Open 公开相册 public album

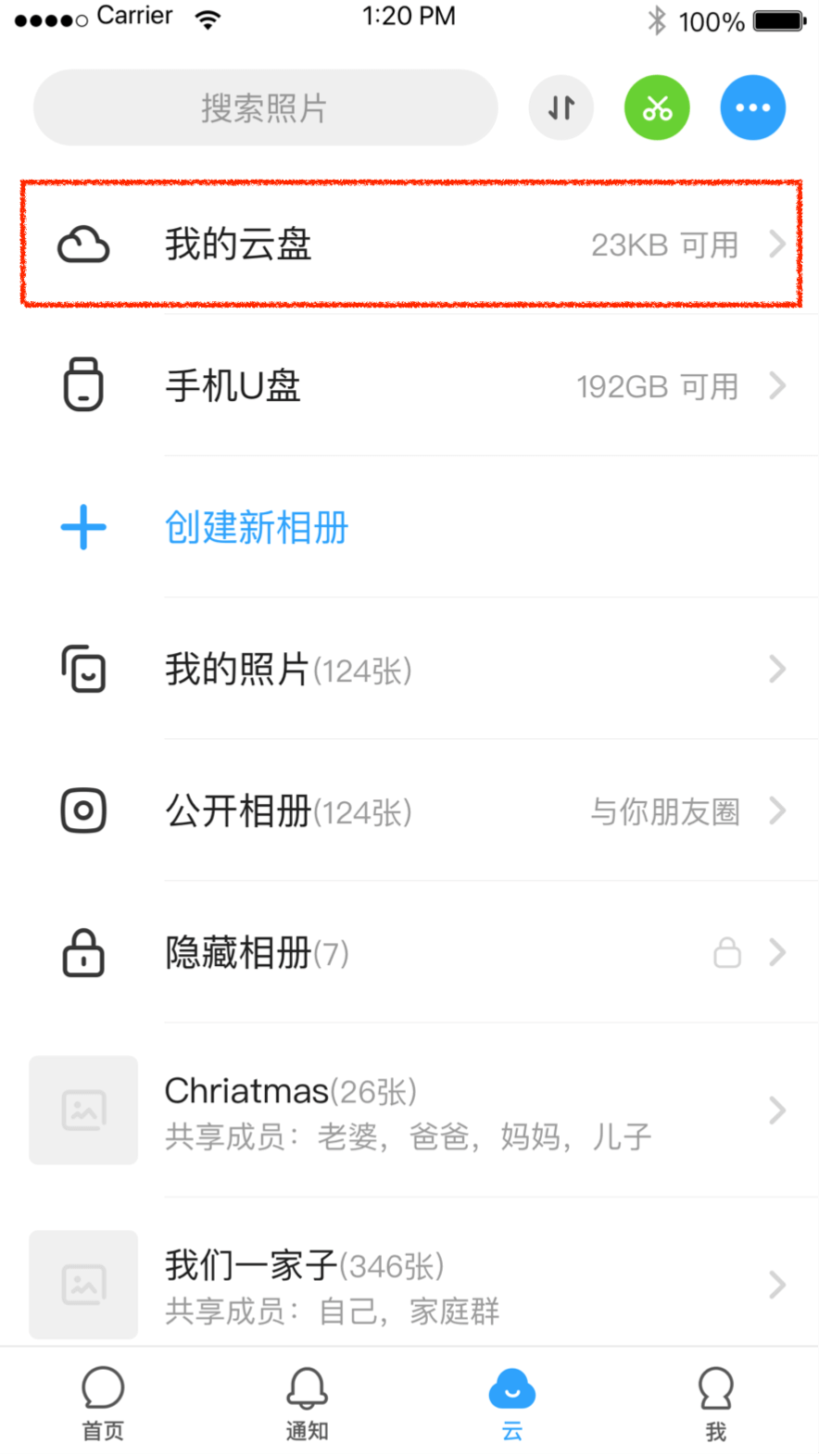point(409,810)
